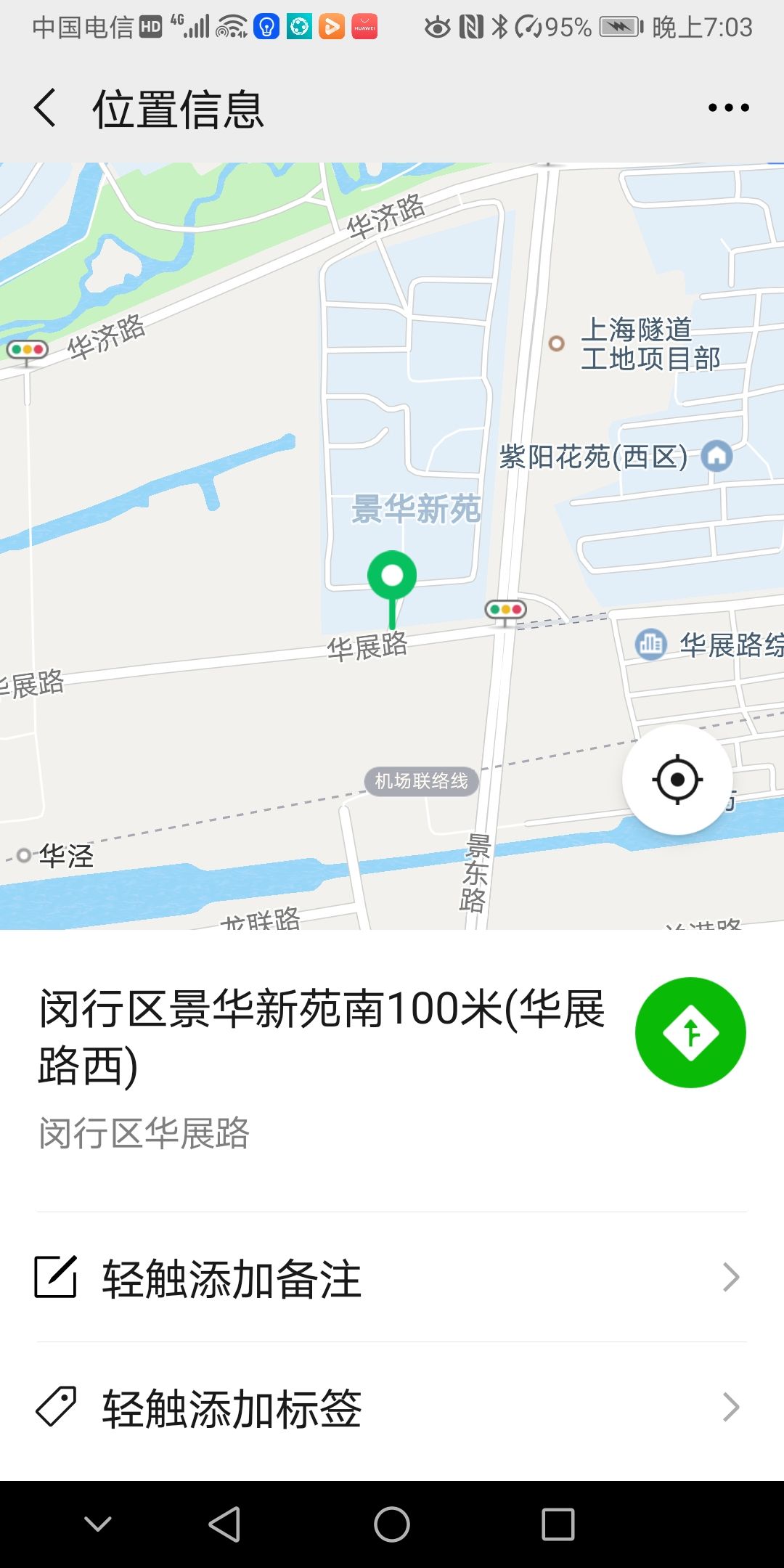Open system recent apps
The width and height of the screenshot is (784, 1568).
tap(558, 1524)
